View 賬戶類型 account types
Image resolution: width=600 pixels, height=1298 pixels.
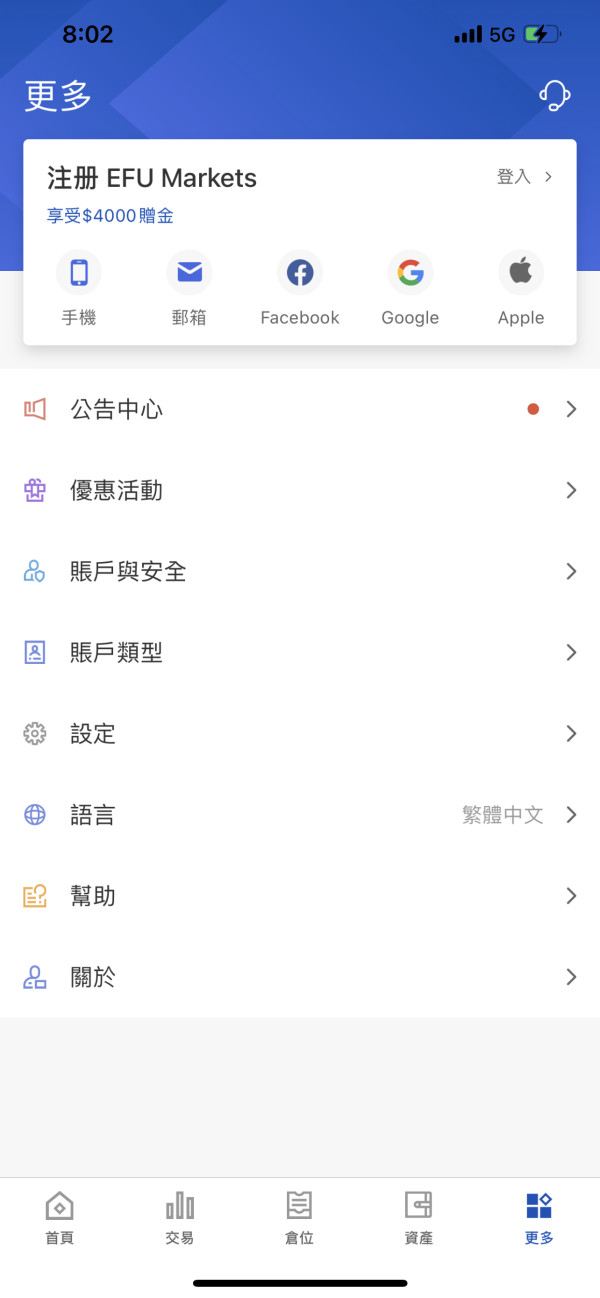[x=300, y=652]
